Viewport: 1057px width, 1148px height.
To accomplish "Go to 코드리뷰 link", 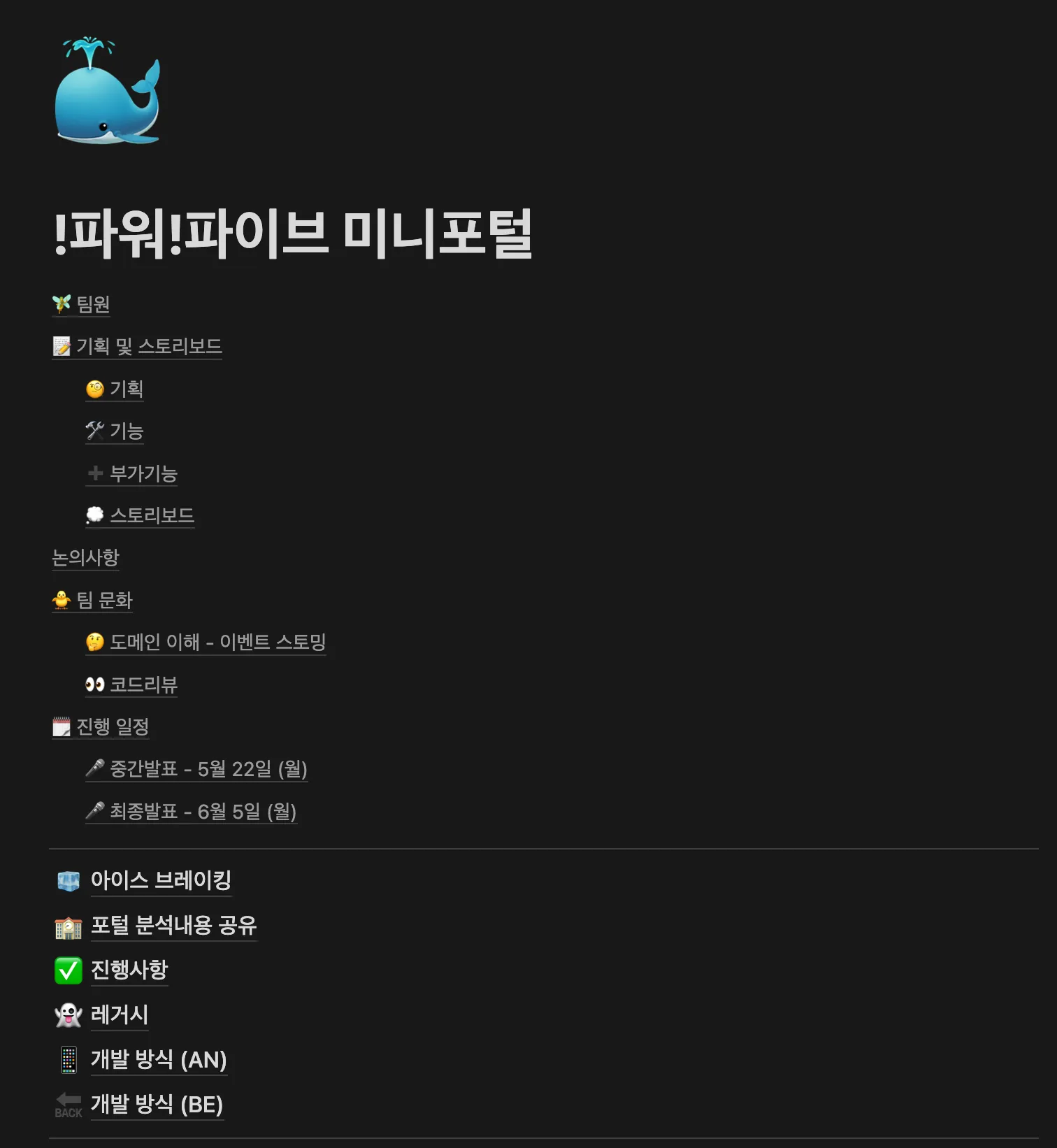I will tap(143, 684).
